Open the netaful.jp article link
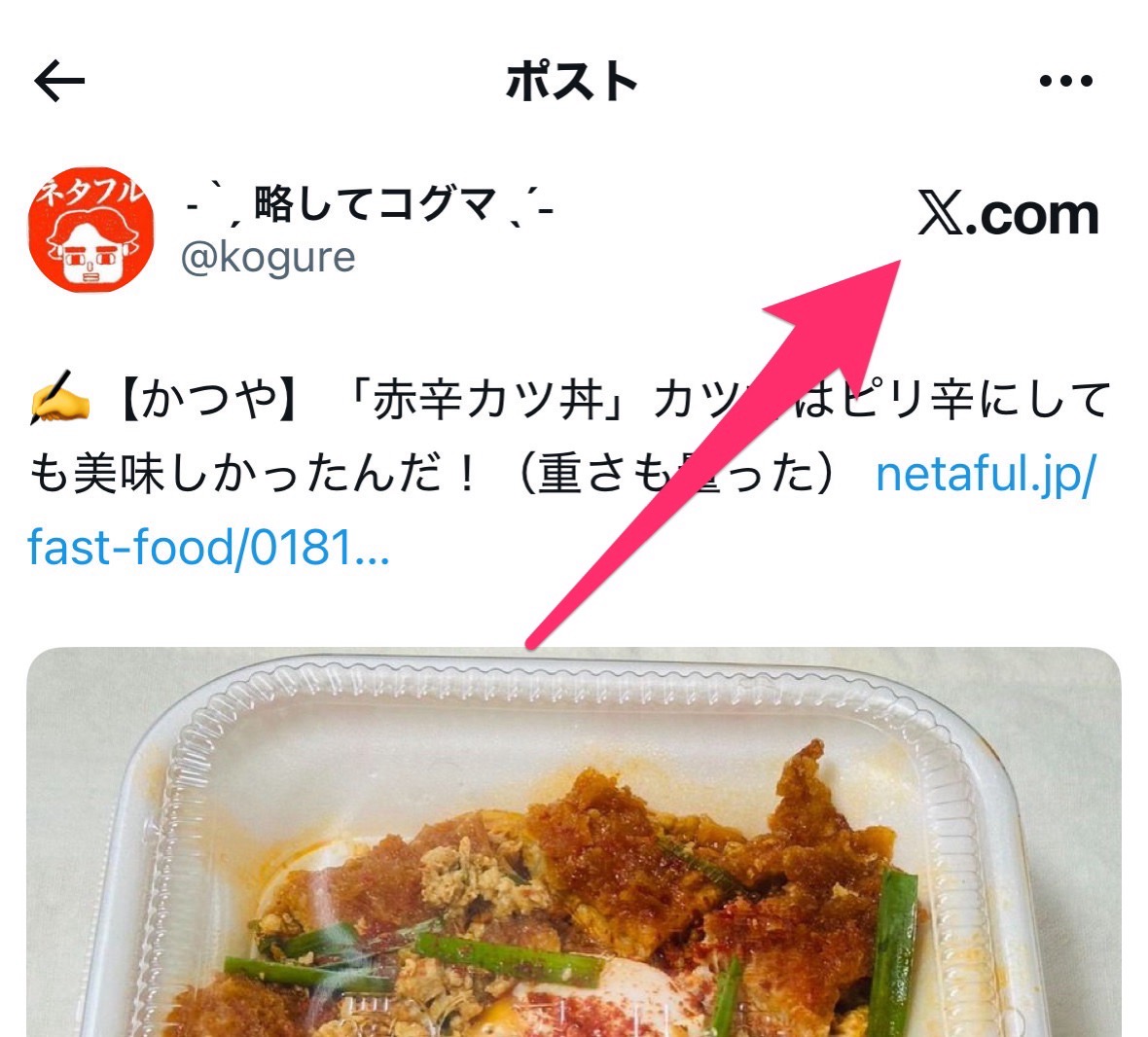1148x1037 pixels. (985, 475)
